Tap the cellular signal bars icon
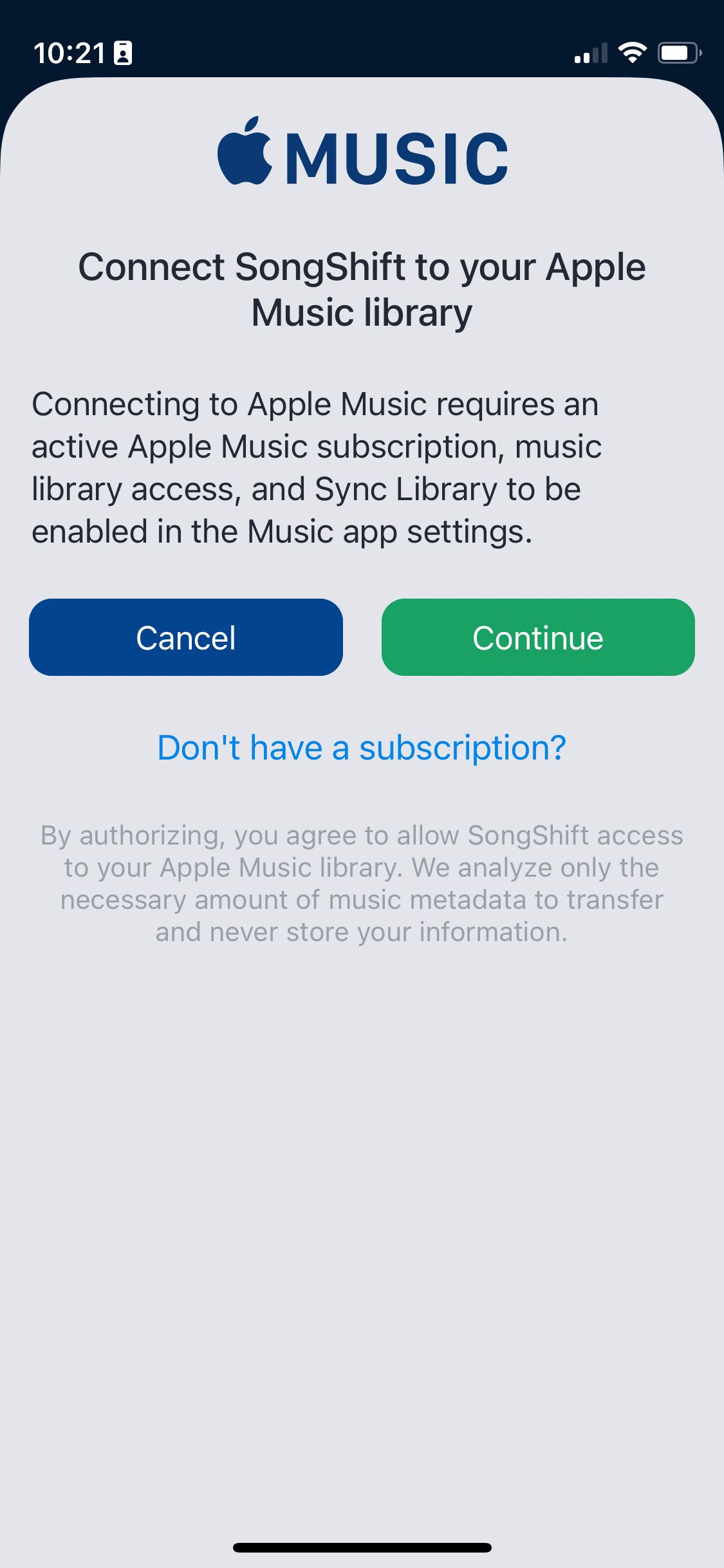 point(591,53)
